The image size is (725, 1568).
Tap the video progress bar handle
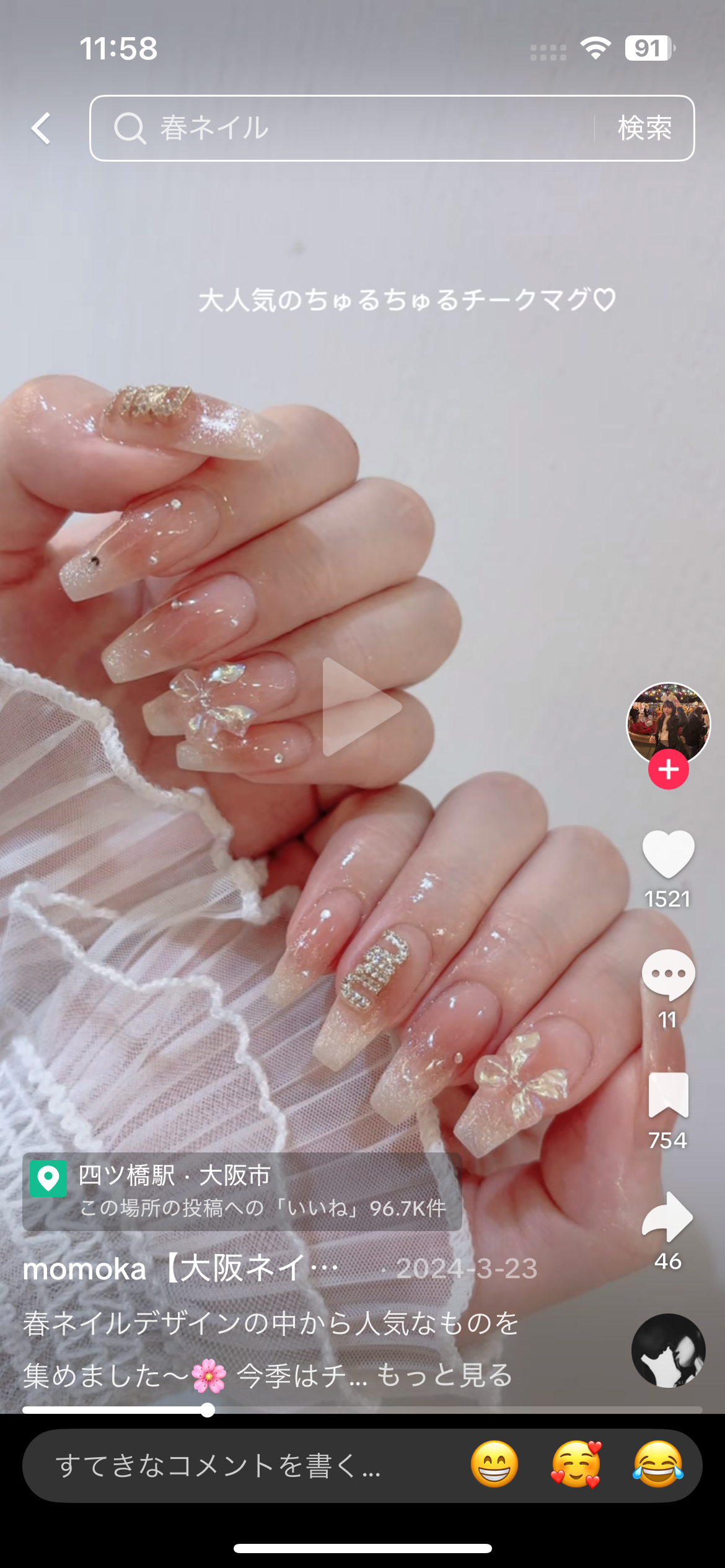tap(208, 1410)
